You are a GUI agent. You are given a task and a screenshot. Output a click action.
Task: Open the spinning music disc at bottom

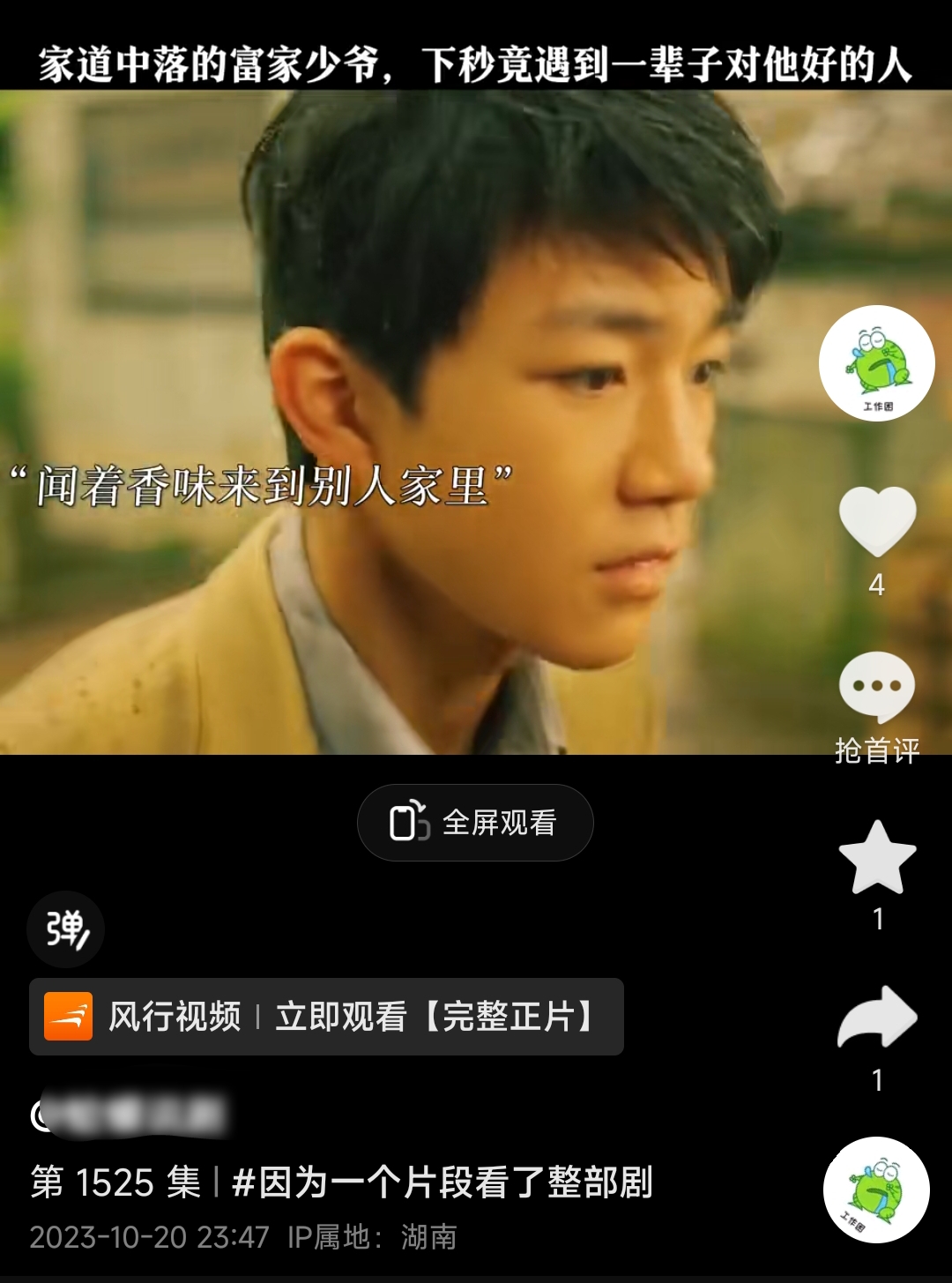coord(875,1190)
